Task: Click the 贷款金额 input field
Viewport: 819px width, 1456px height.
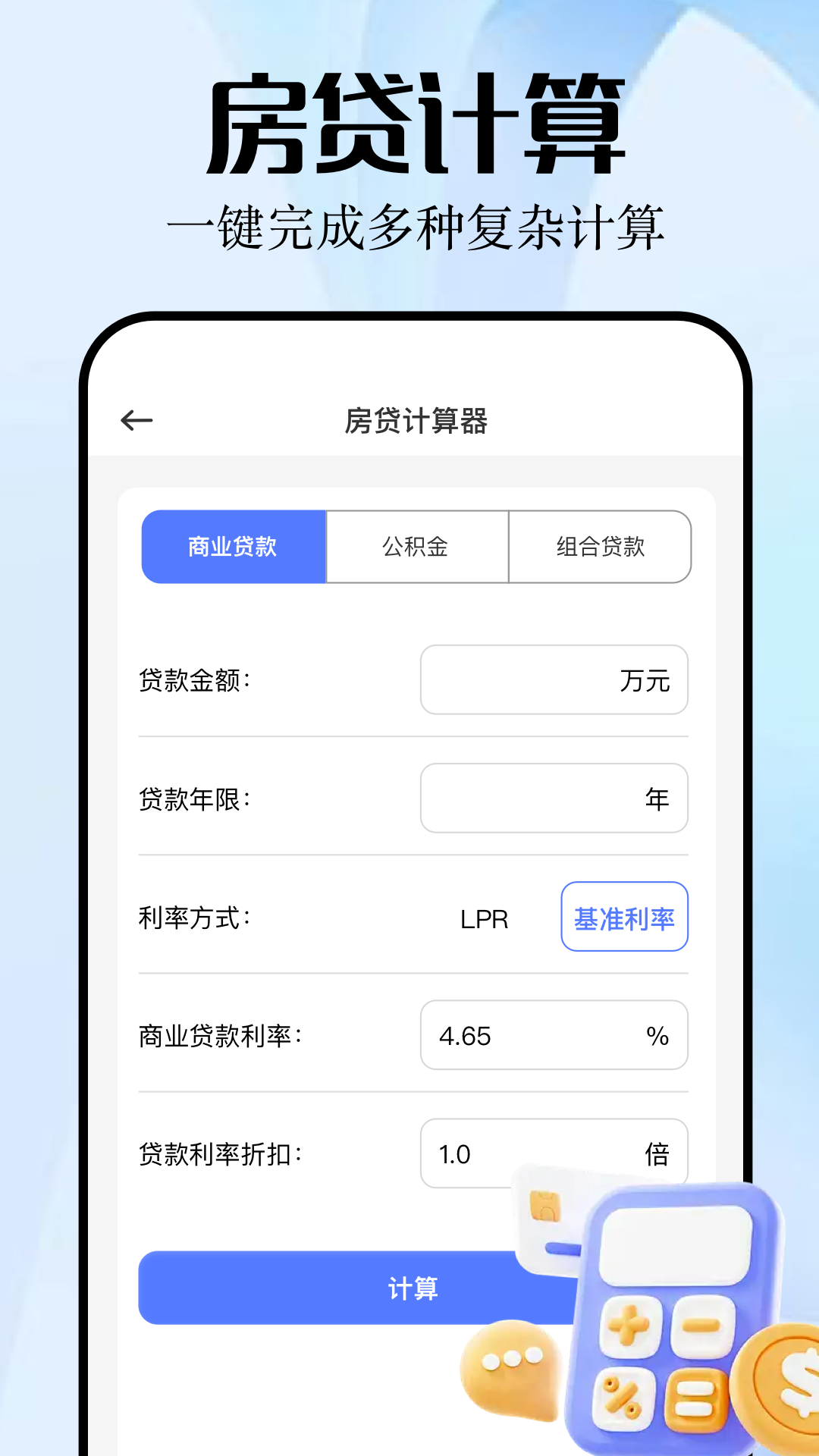Action: point(531,681)
